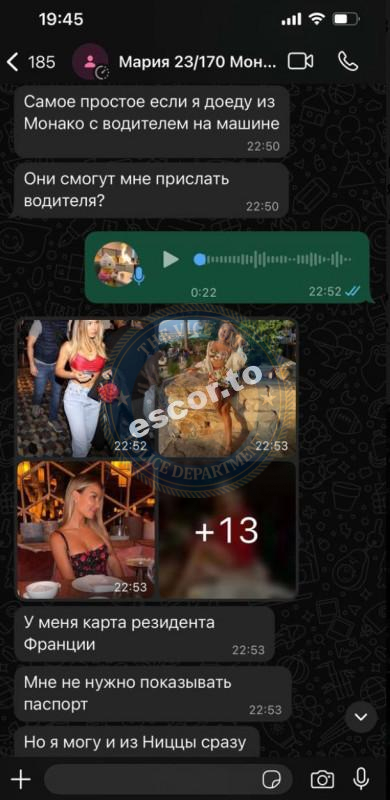Open the attachment plus menu

point(21,780)
